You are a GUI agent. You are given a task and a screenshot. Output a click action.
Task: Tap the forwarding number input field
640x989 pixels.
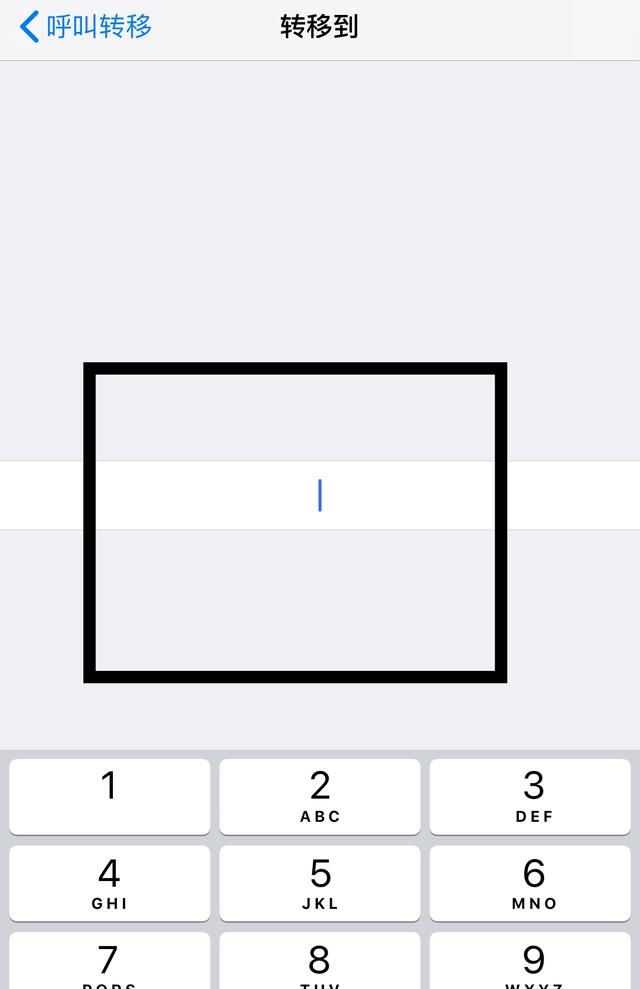pos(320,495)
